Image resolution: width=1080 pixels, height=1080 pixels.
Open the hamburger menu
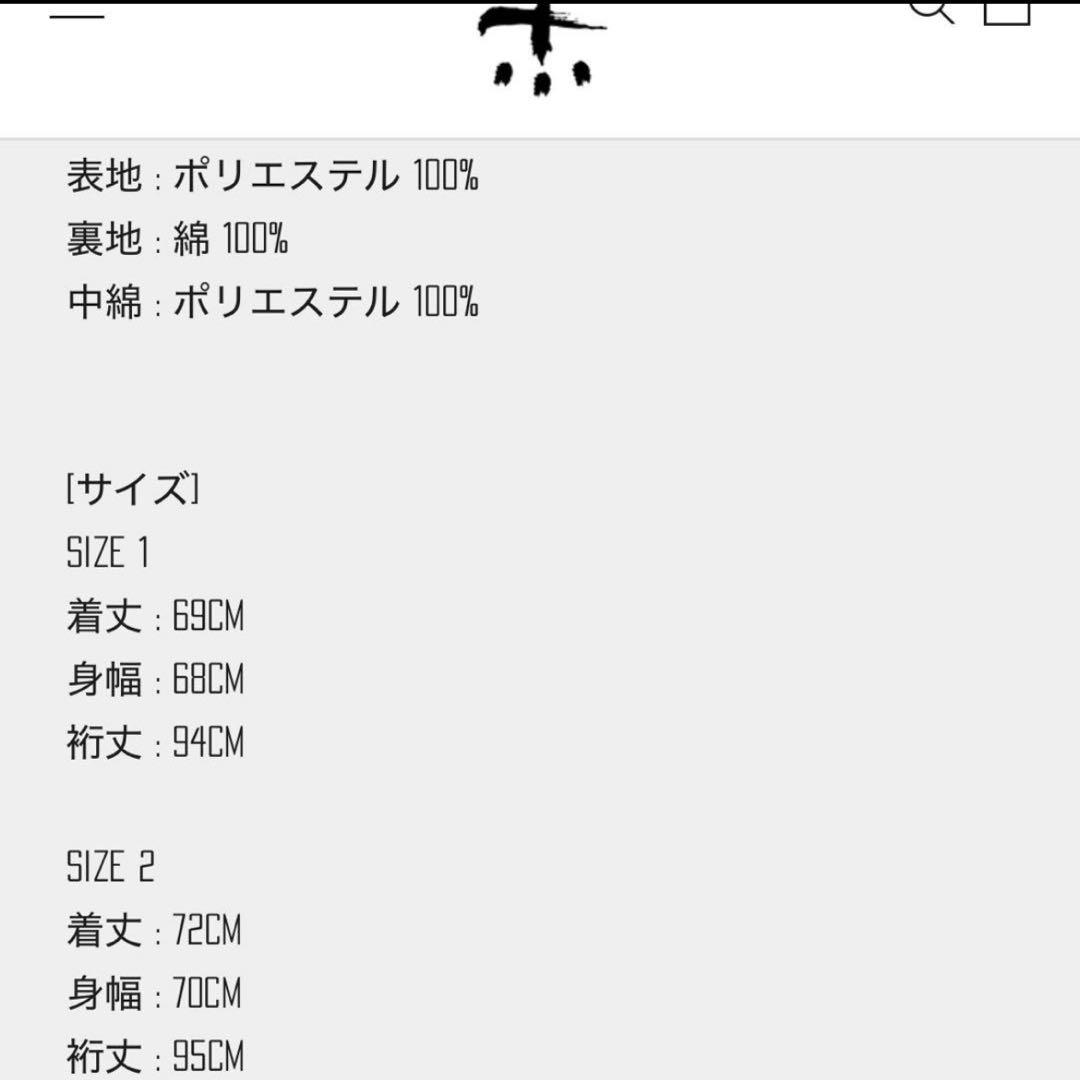[77, 16]
